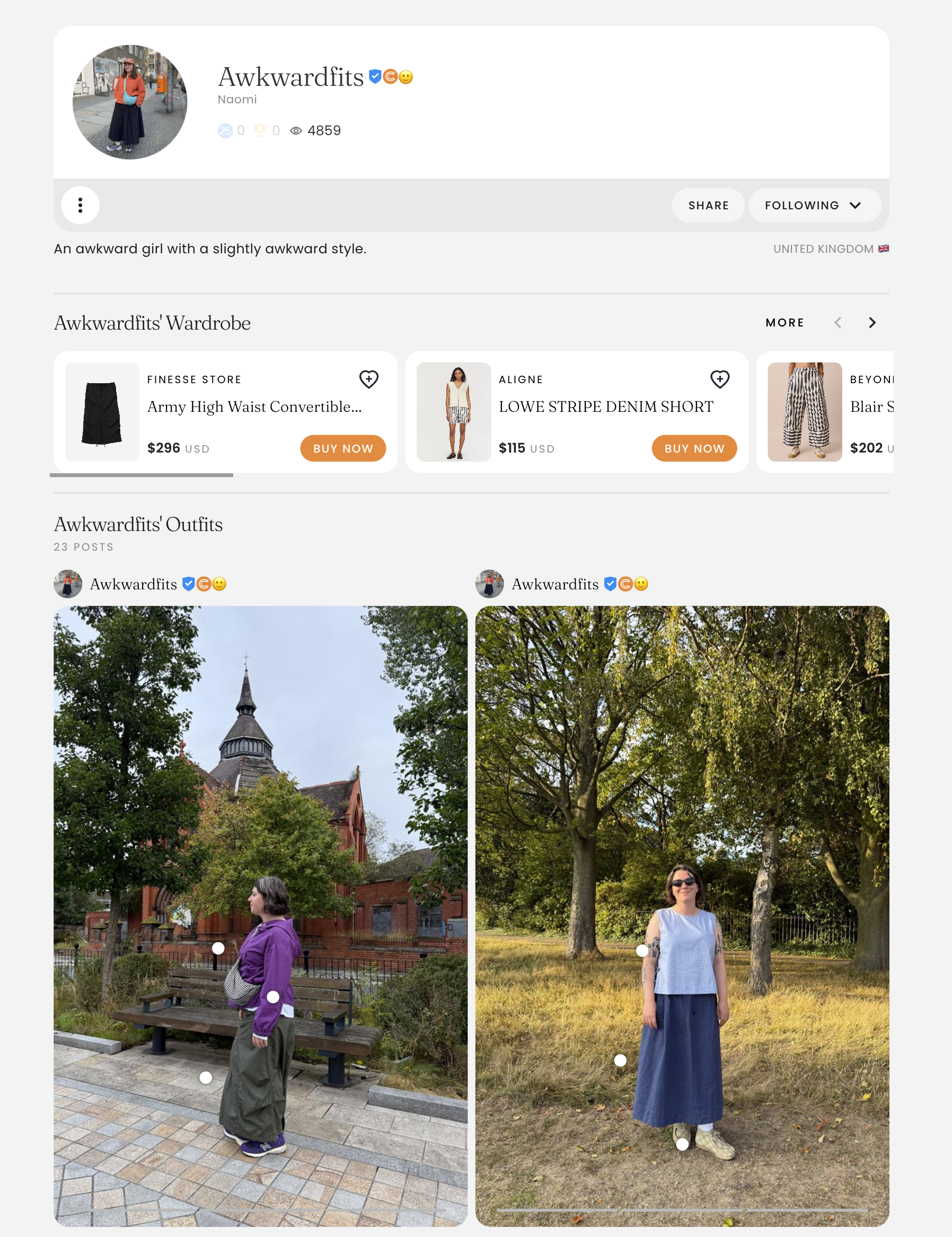Show next wardrobe items with right arrow

coord(871,323)
